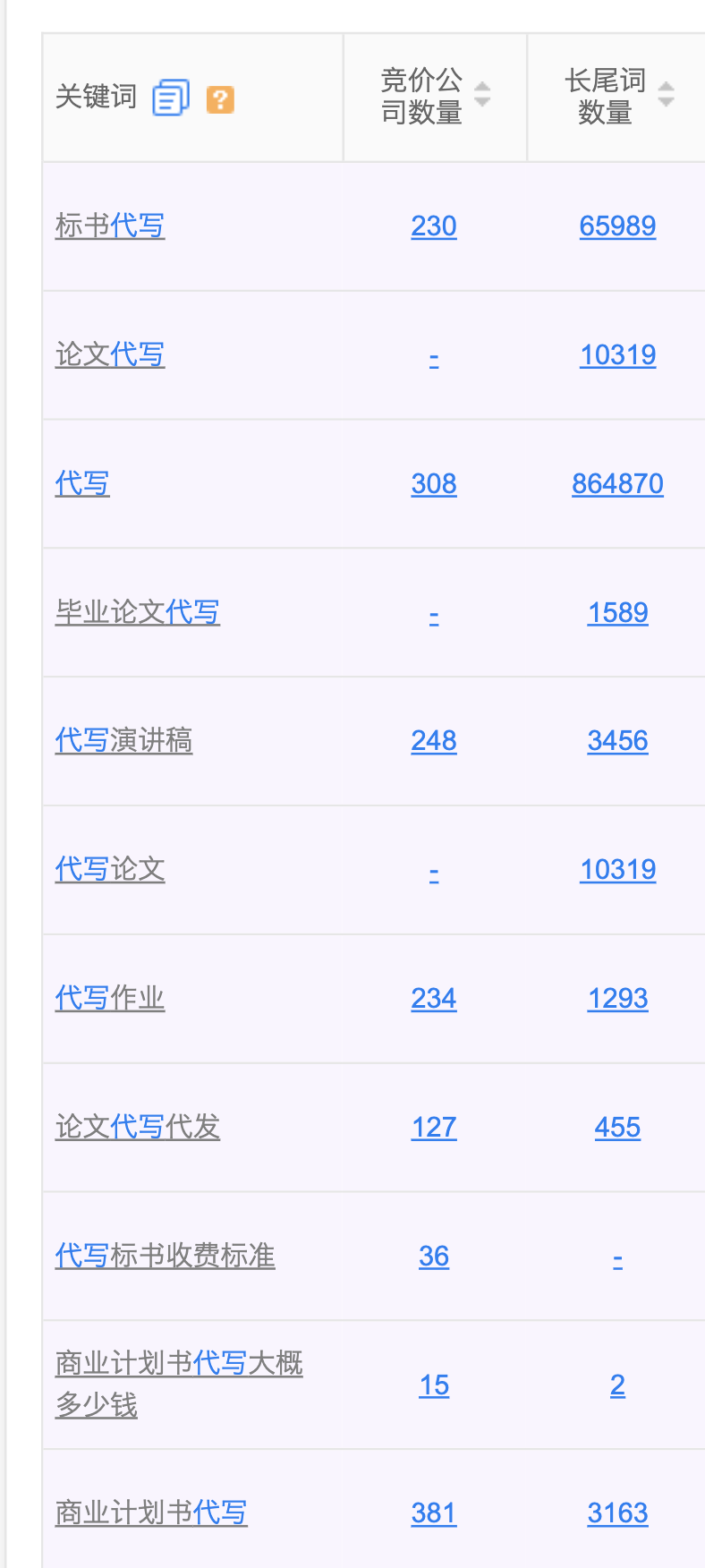
Task: View 3456 long-tail words for 代写演讲稿
Action: (x=617, y=741)
